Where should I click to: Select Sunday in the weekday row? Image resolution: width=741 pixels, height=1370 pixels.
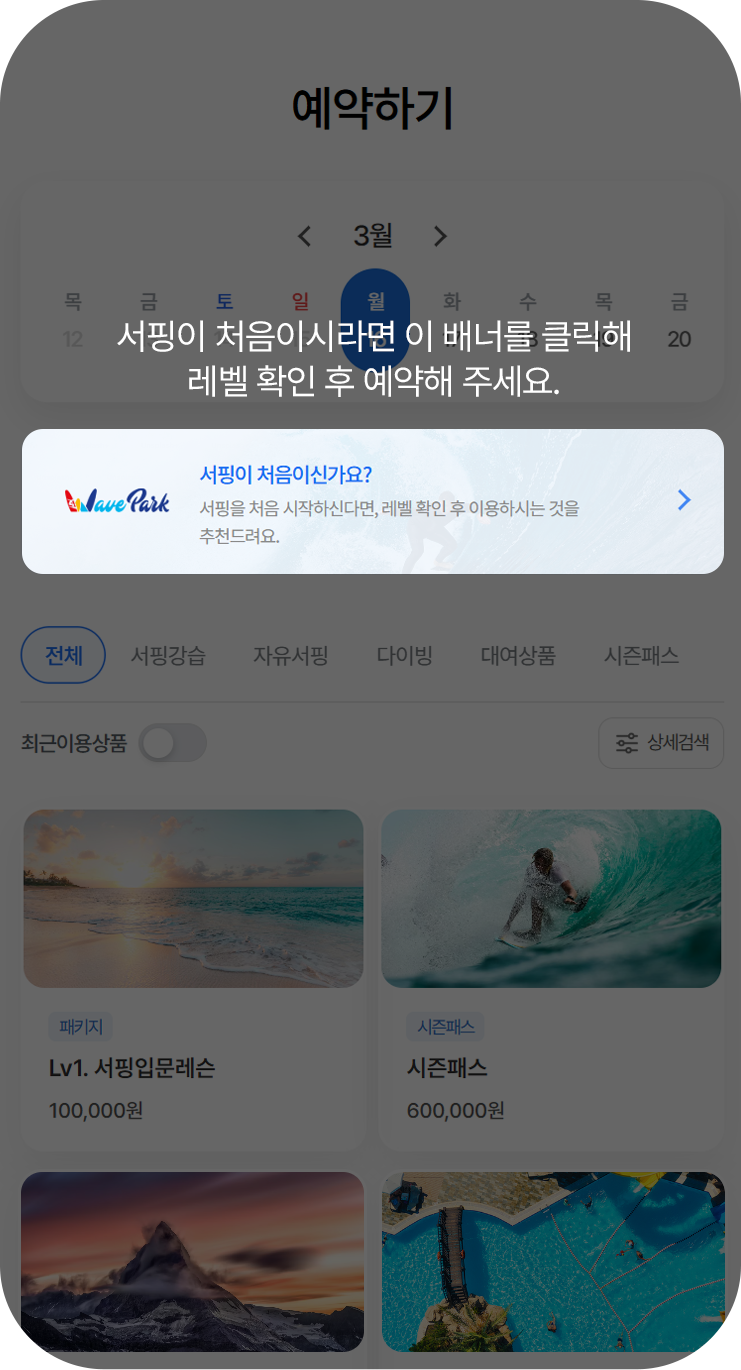[x=299, y=302]
